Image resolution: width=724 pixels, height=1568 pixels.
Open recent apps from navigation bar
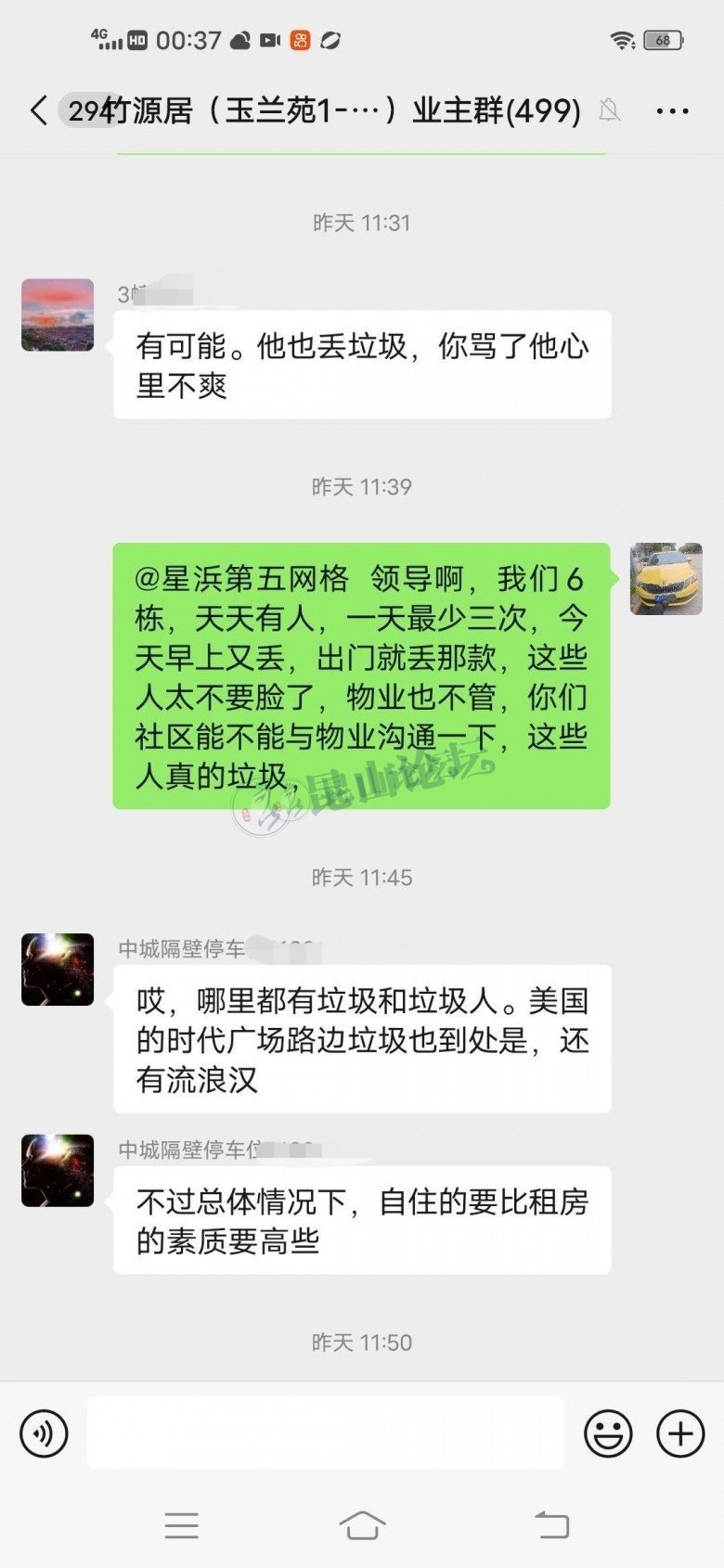181,1524
